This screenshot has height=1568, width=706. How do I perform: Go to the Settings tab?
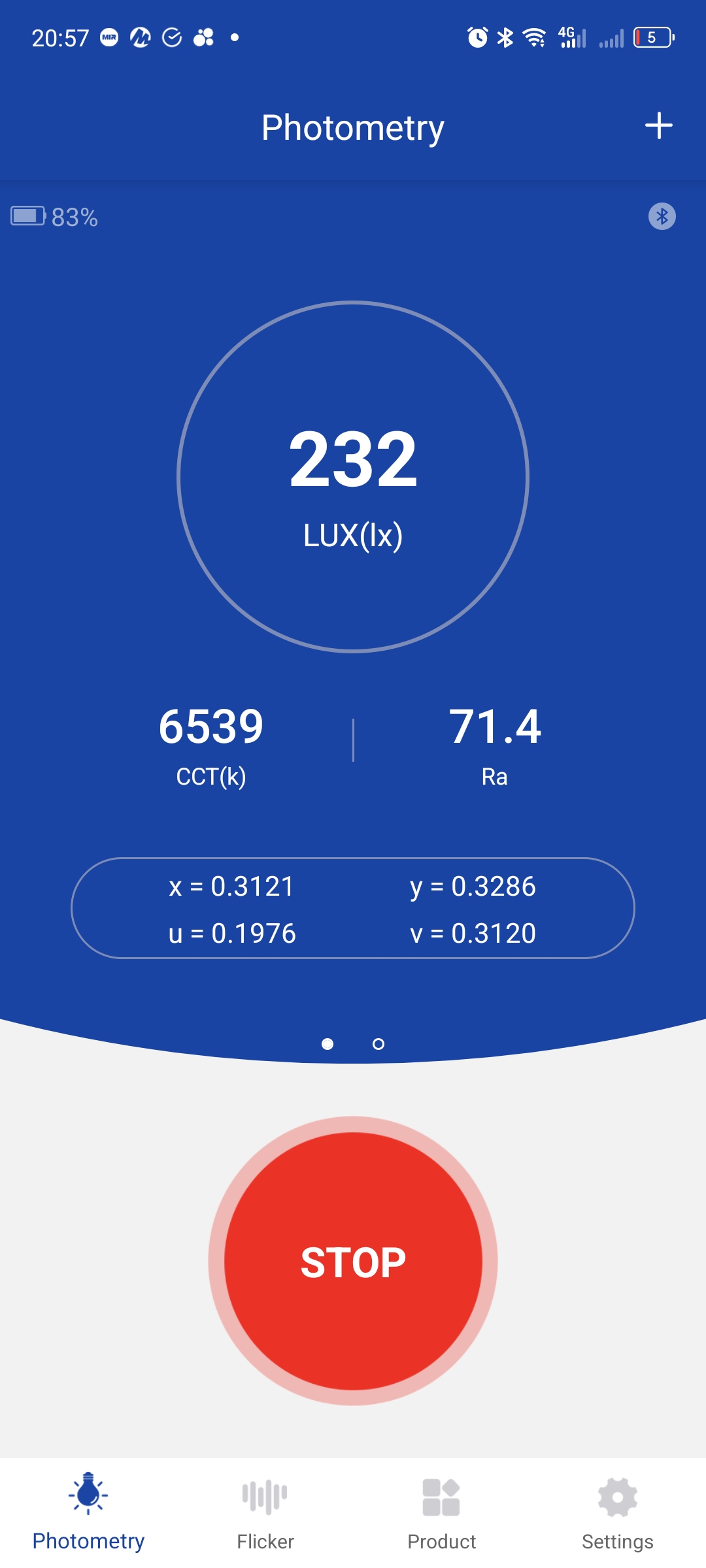point(618,1514)
